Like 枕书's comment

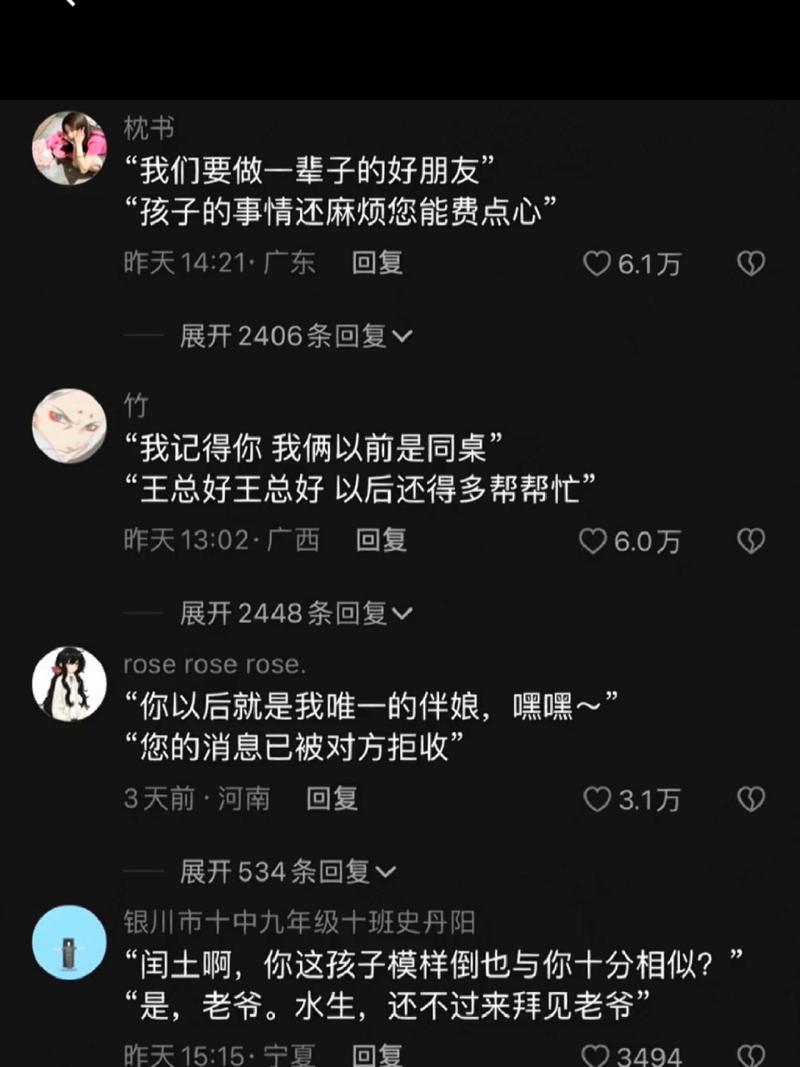[598, 263]
